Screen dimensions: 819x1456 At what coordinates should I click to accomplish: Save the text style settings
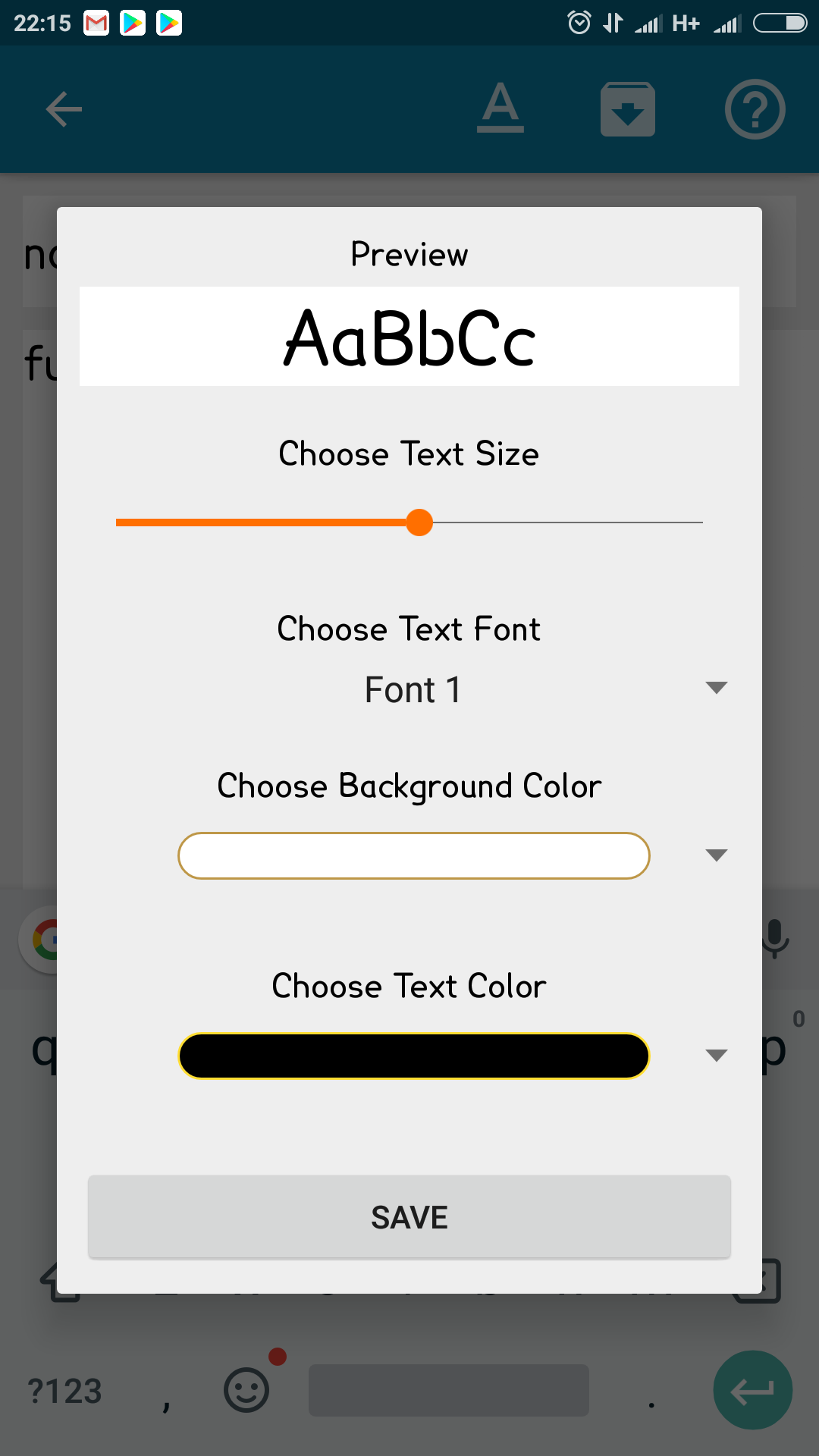pos(409,1217)
